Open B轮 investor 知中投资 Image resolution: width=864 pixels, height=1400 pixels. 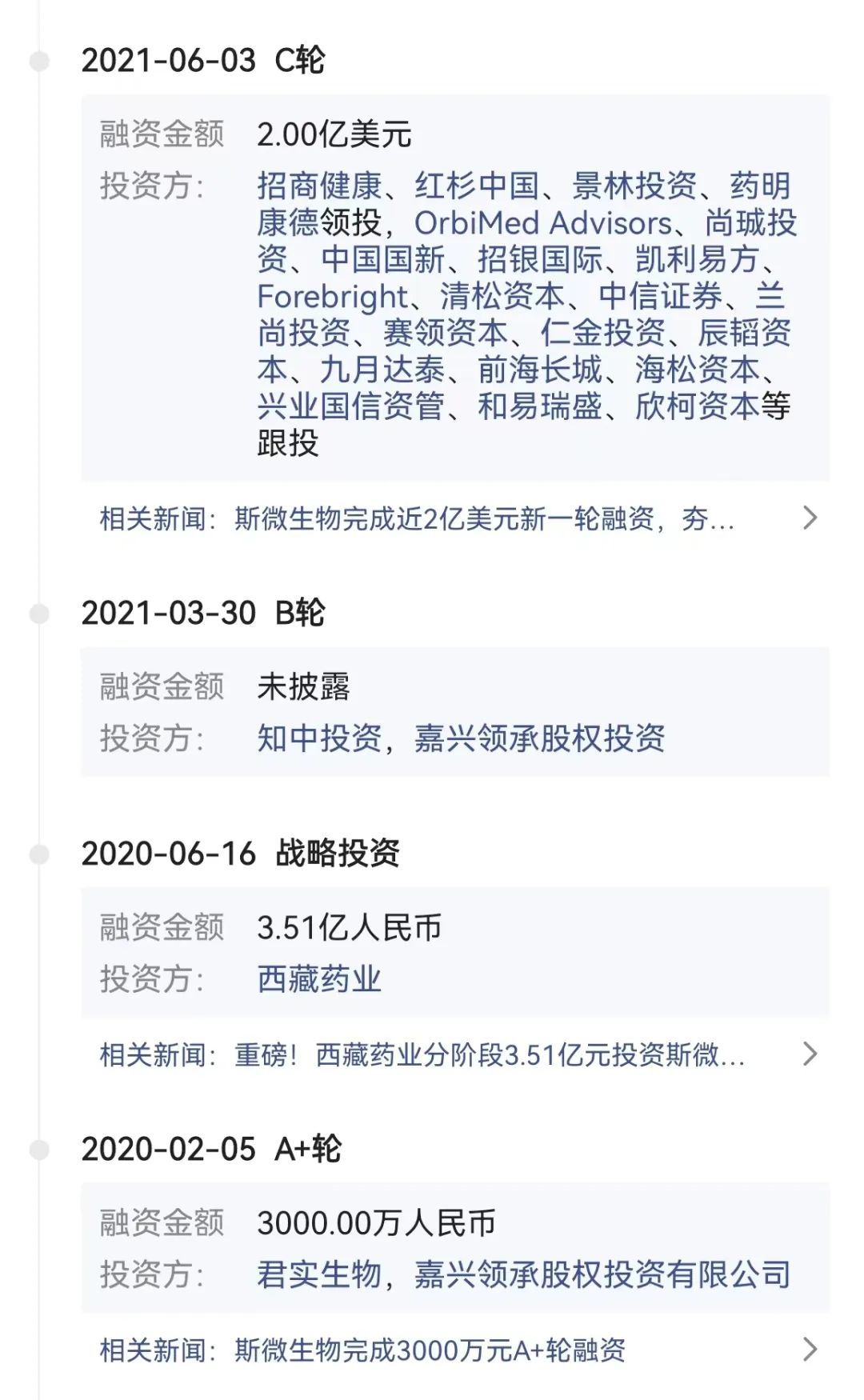tap(319, 738)
